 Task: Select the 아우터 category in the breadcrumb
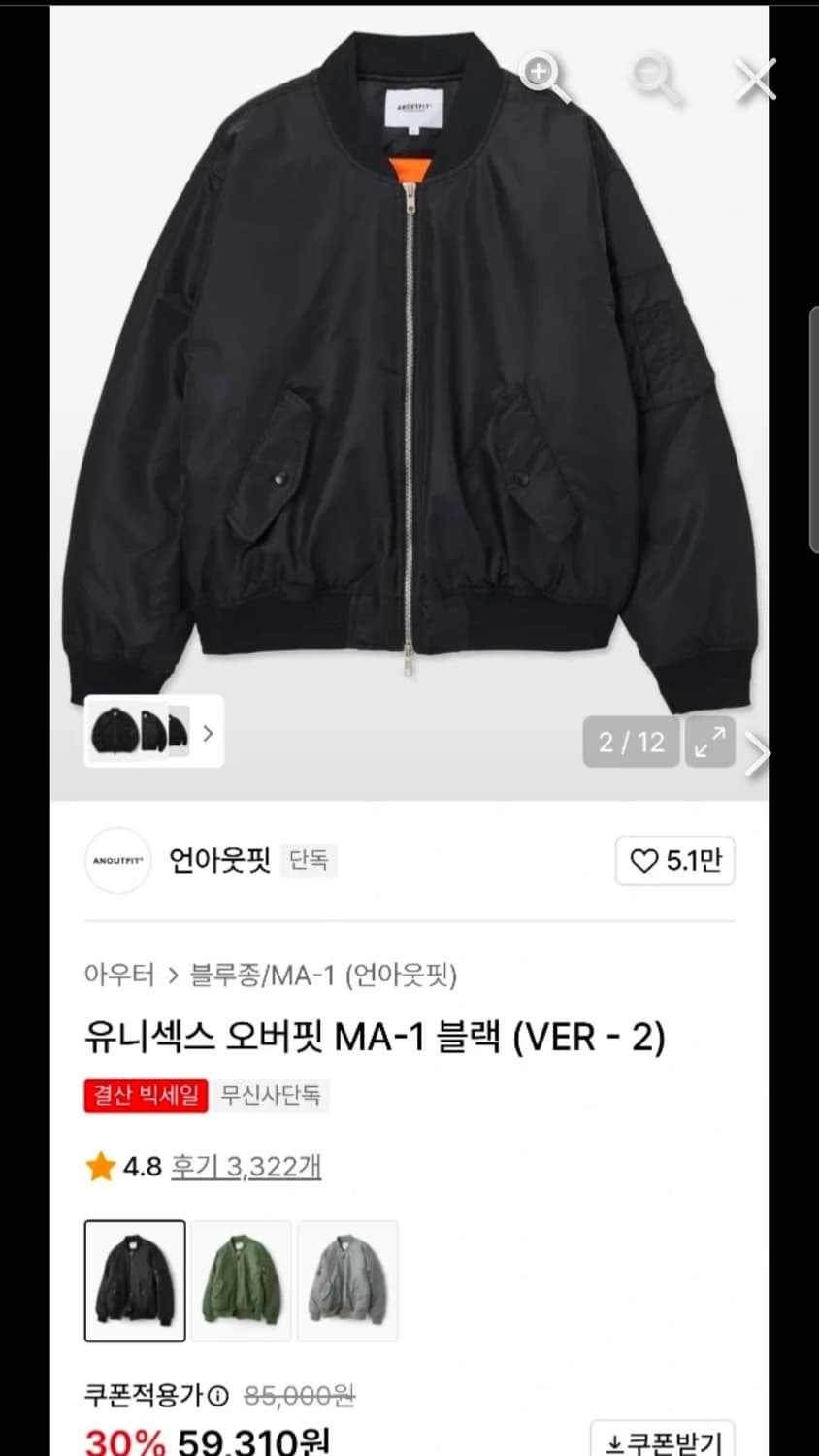[x=118, y=977]
